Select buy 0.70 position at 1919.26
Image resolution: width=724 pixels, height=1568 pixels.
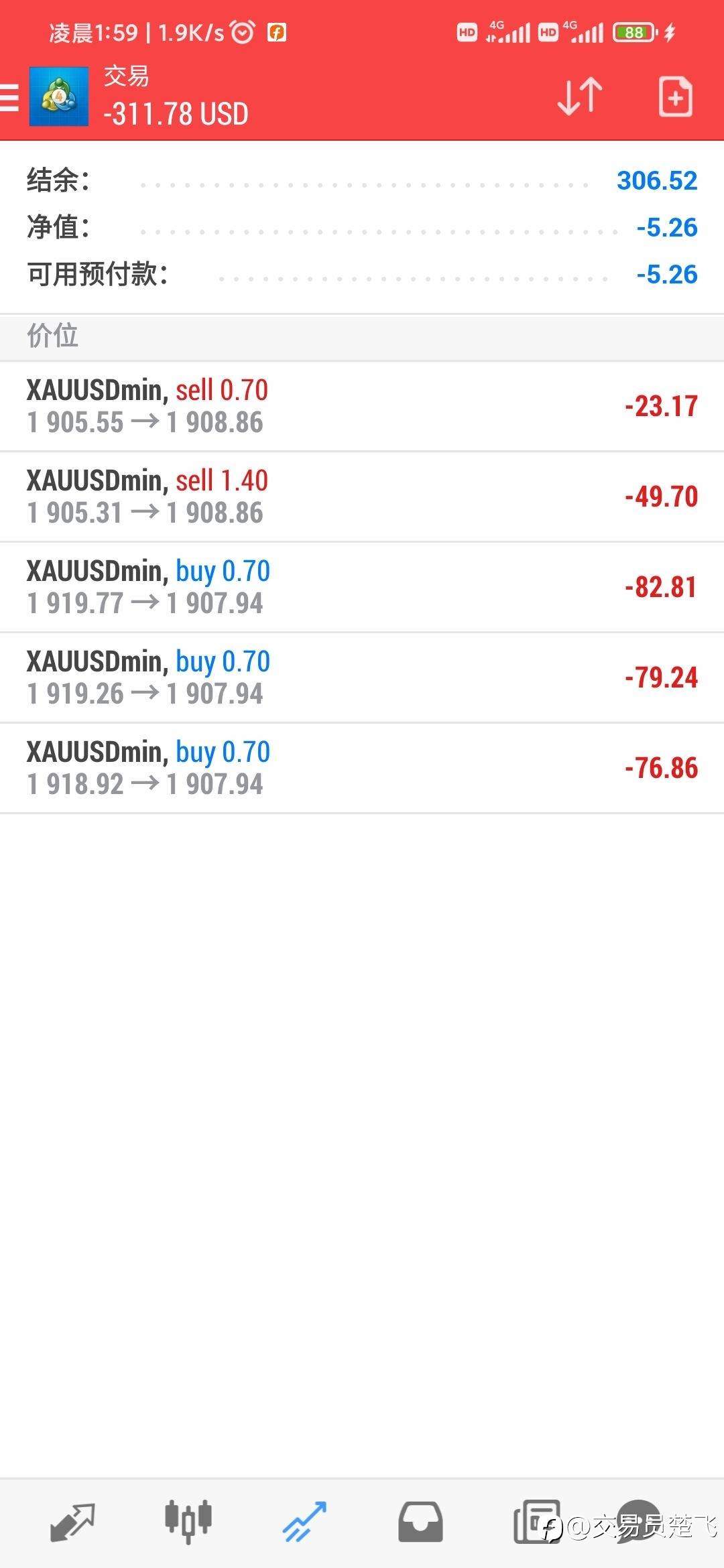(362, 678)
